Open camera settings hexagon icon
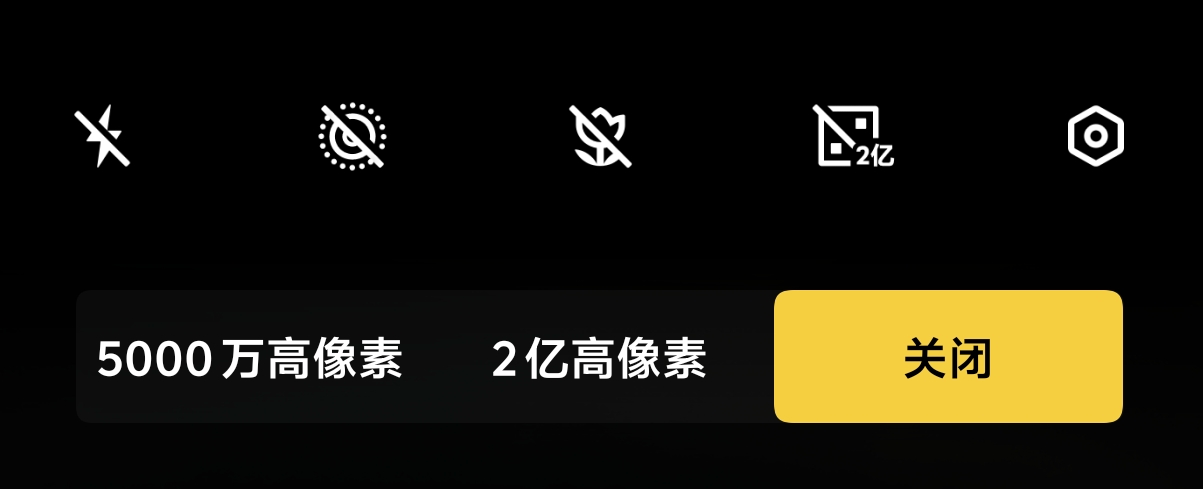The height and width of the screenshot is (489, 1203). tap(1096, 137)
